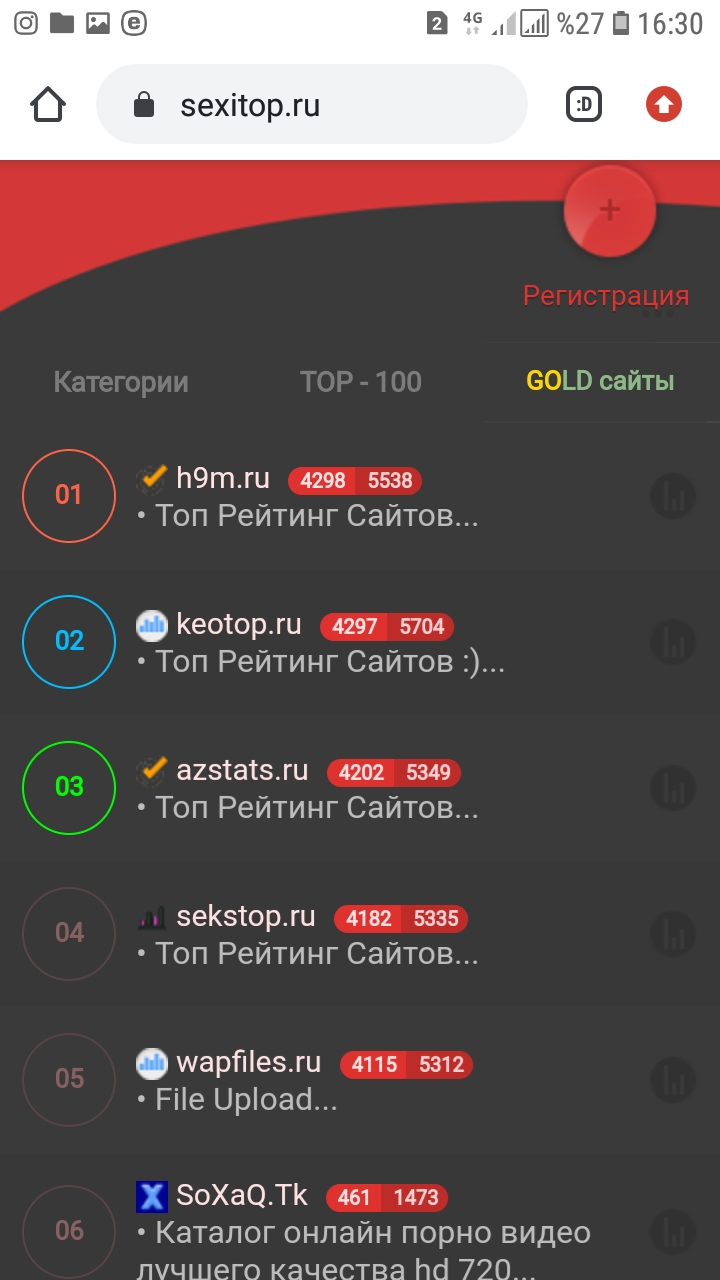The height and width of the screenshot is (1280, 720).
Task: Open the browser home page
Action: [x=48, y=105]
